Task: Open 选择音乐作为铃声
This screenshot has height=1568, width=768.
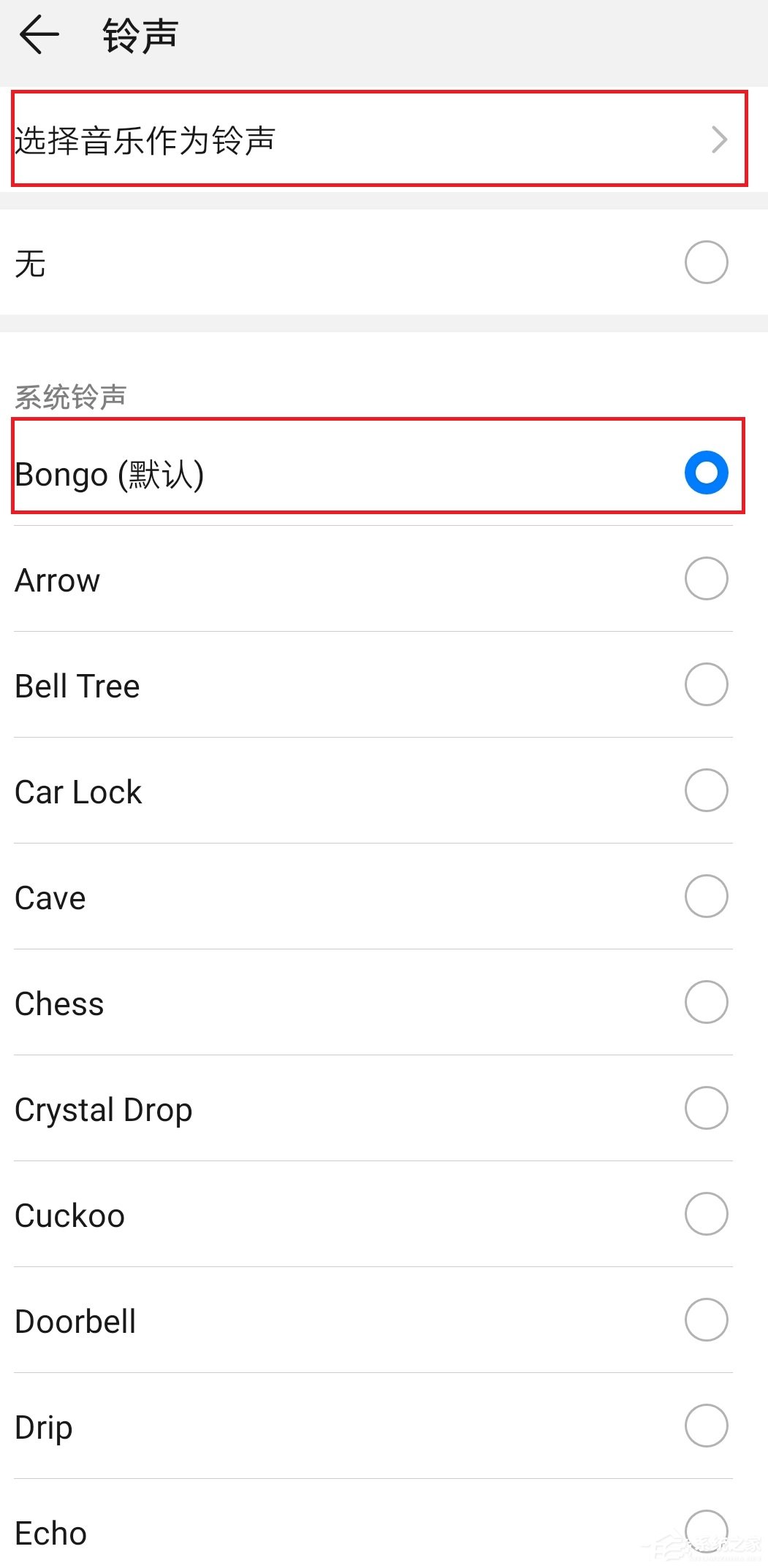Action: coord(379,139)
